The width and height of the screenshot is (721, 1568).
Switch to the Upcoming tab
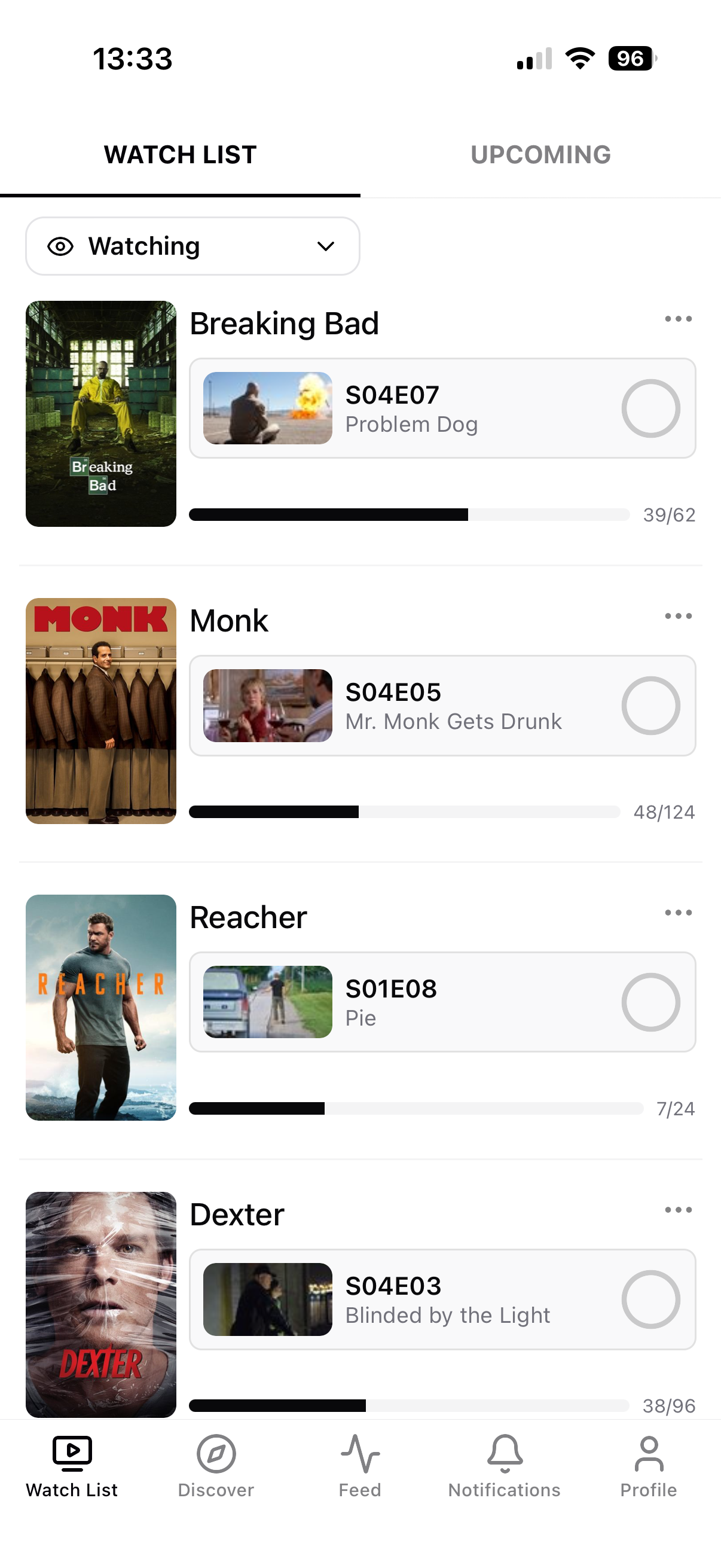pos(541,155)
